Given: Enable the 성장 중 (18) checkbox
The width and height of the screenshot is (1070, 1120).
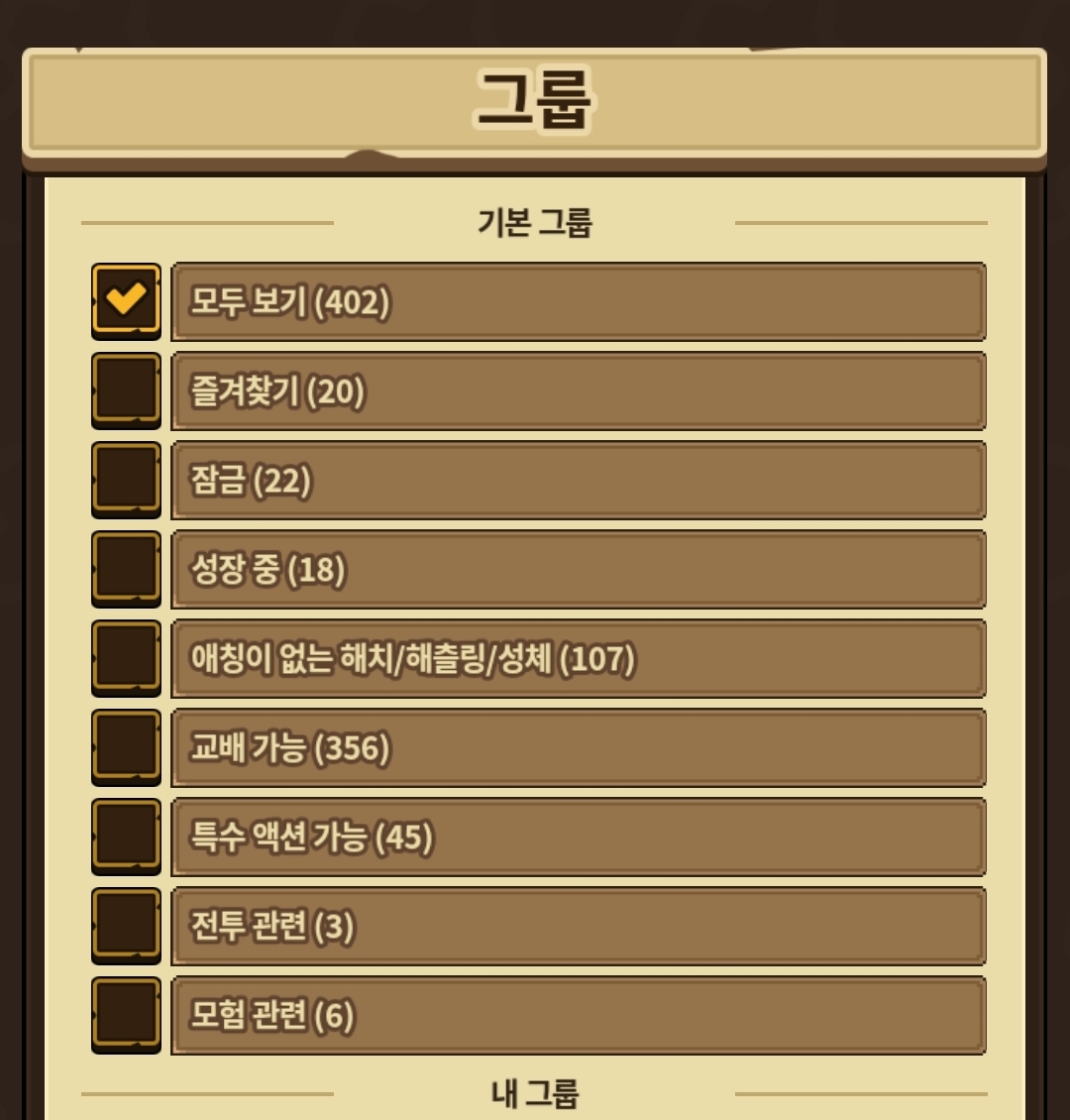Looking at the screenshot, I should click(126, 568).
